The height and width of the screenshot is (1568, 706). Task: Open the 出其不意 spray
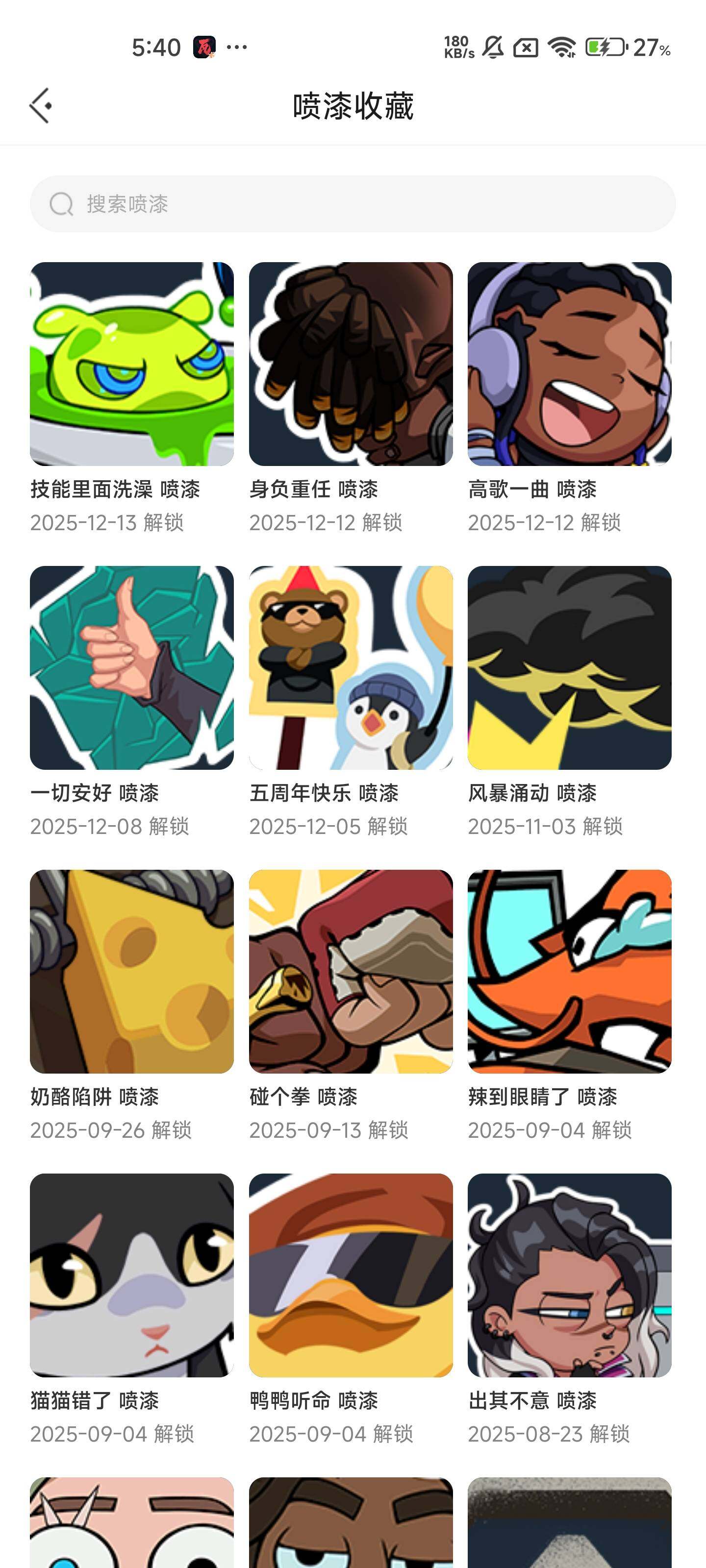click(569, 1275)
